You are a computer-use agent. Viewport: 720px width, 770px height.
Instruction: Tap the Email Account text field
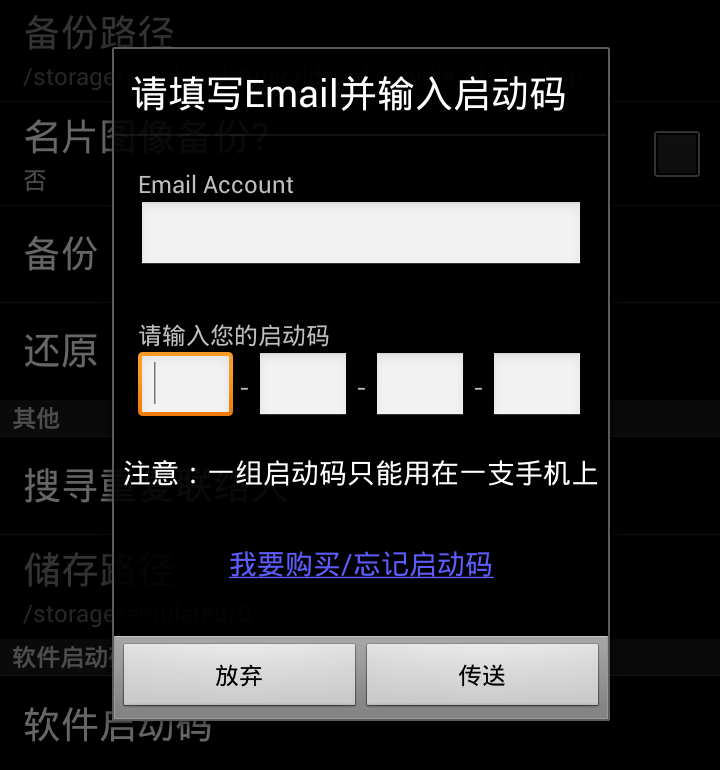point(360,232)
